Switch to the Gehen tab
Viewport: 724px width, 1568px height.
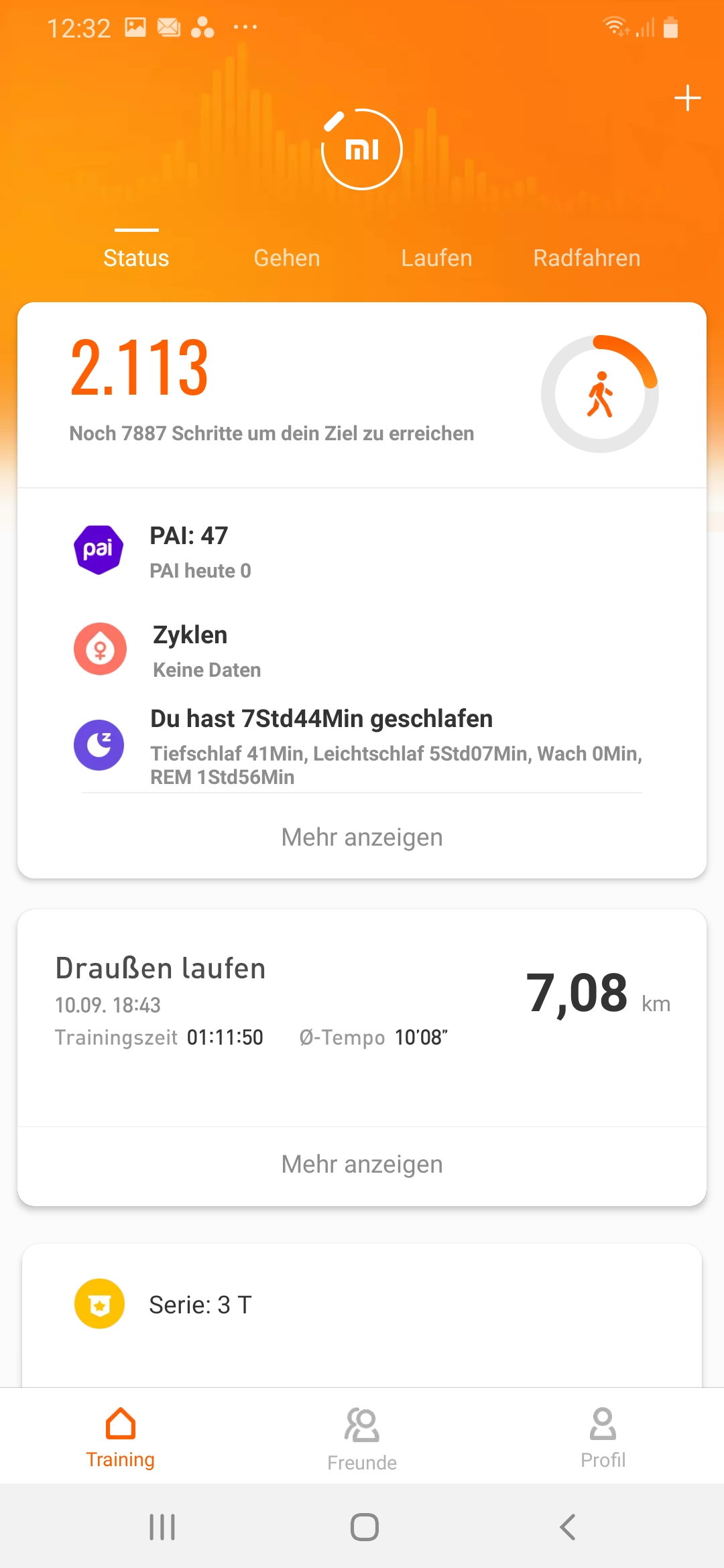pos(287,258)
